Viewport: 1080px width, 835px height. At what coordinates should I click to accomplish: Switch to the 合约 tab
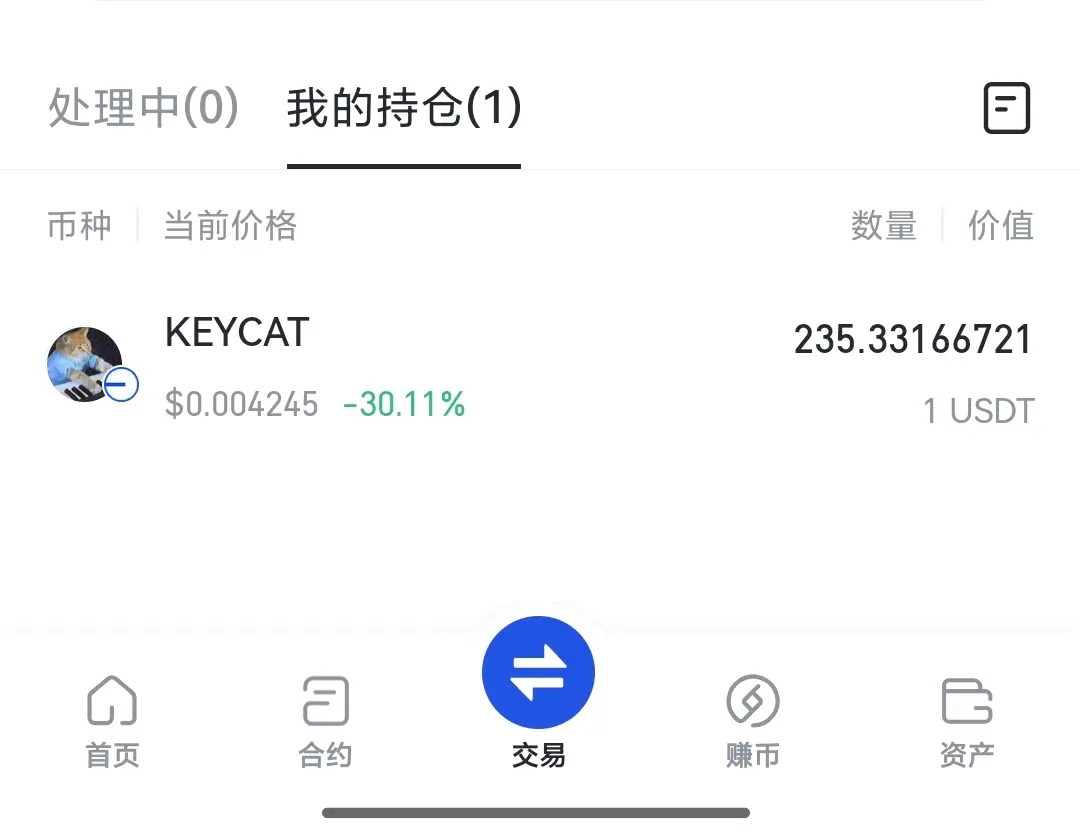click(x=325, y=720)
